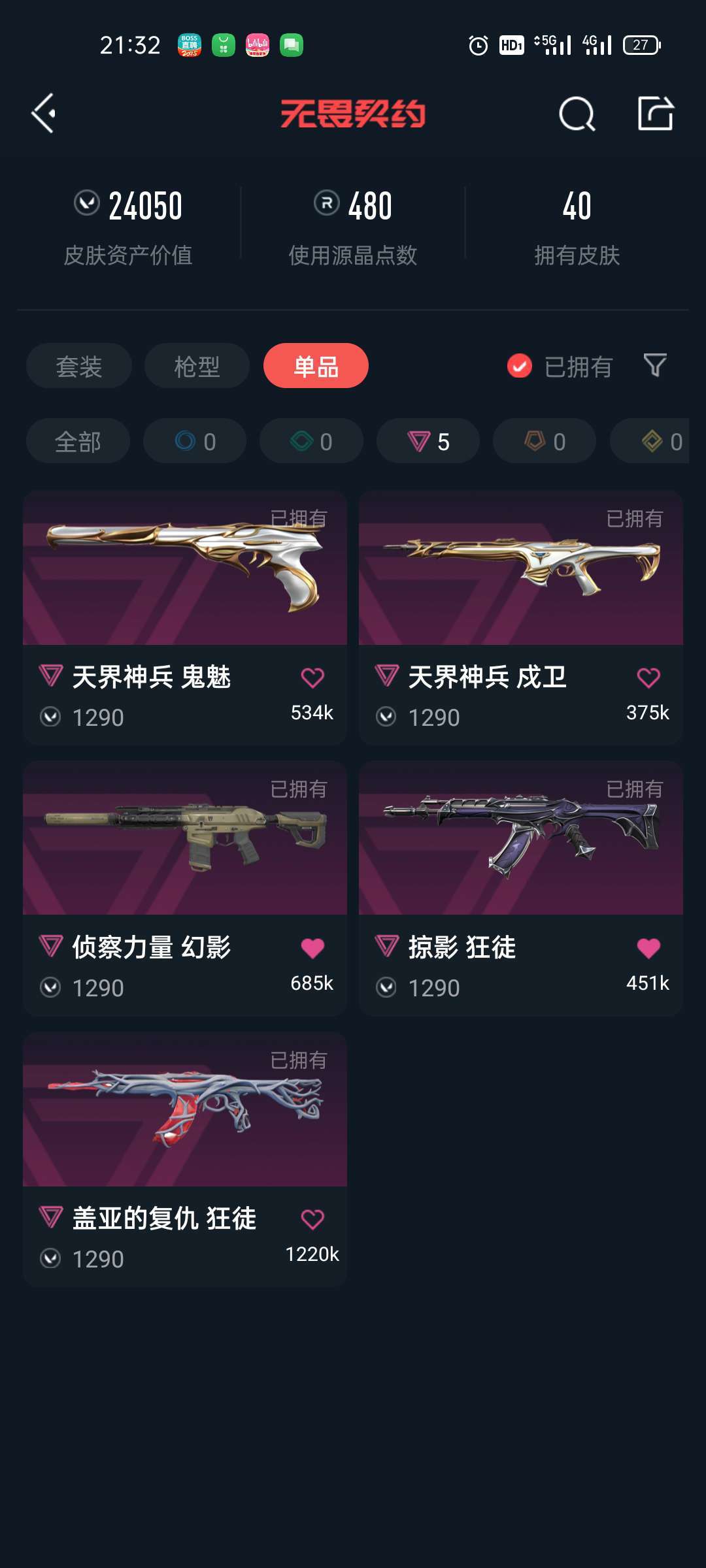Like the 天界神兵 戍卫 skin
Viewport: 706px width, 1568px height.
pyautogui.click(x=648, y=678)
